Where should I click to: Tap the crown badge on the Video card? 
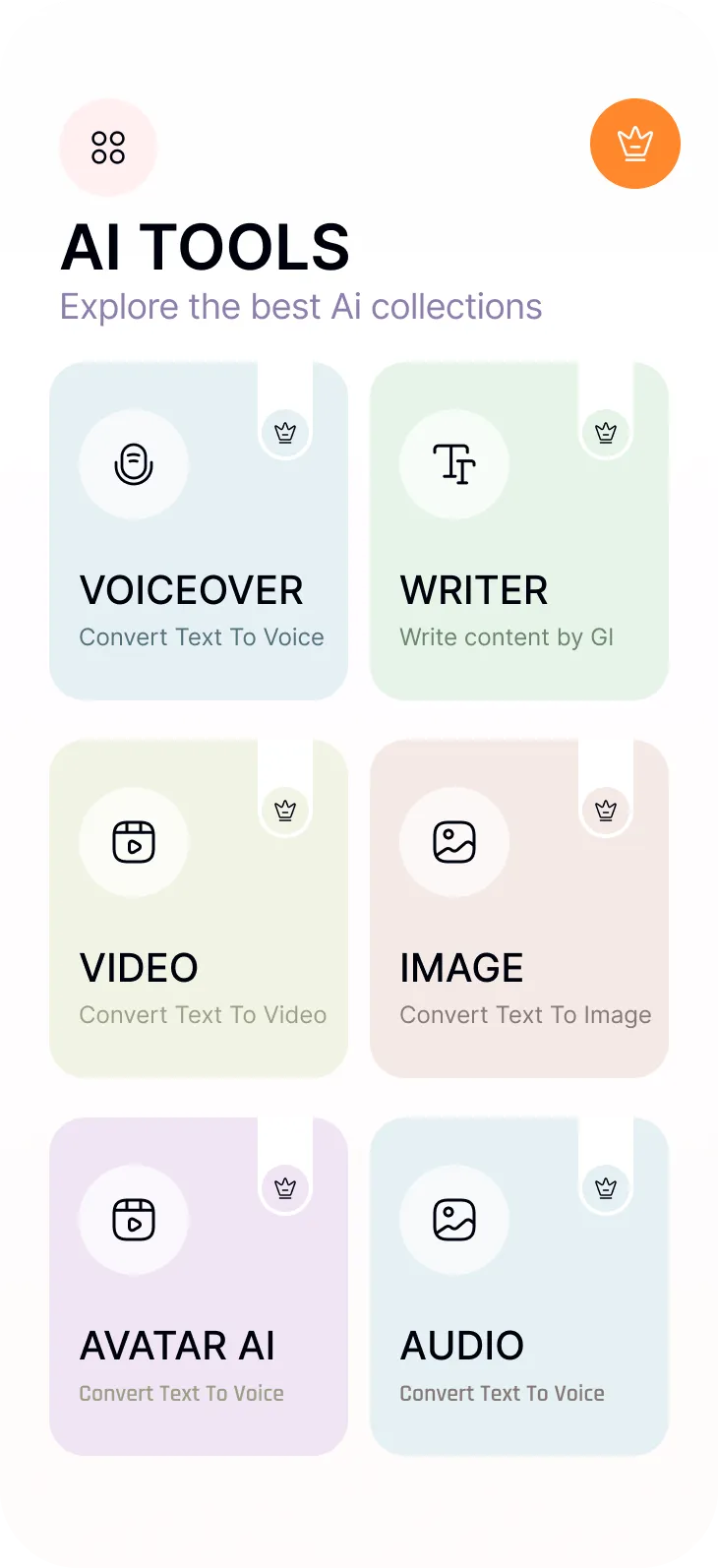[285, 810]
